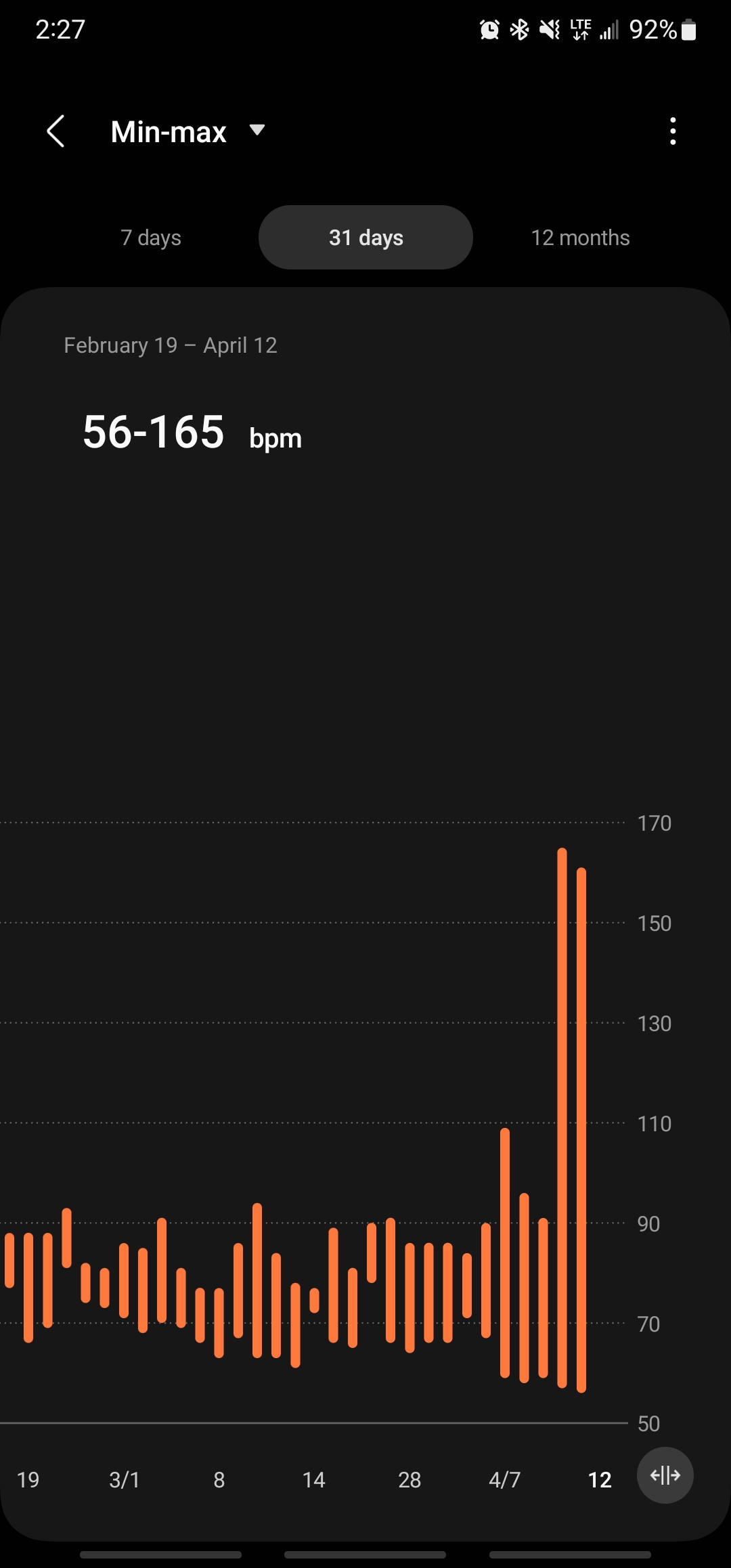Go back to the previous screen
Image resolution: width=731 pixels, height=1568 pixels.
pos(56,131)
